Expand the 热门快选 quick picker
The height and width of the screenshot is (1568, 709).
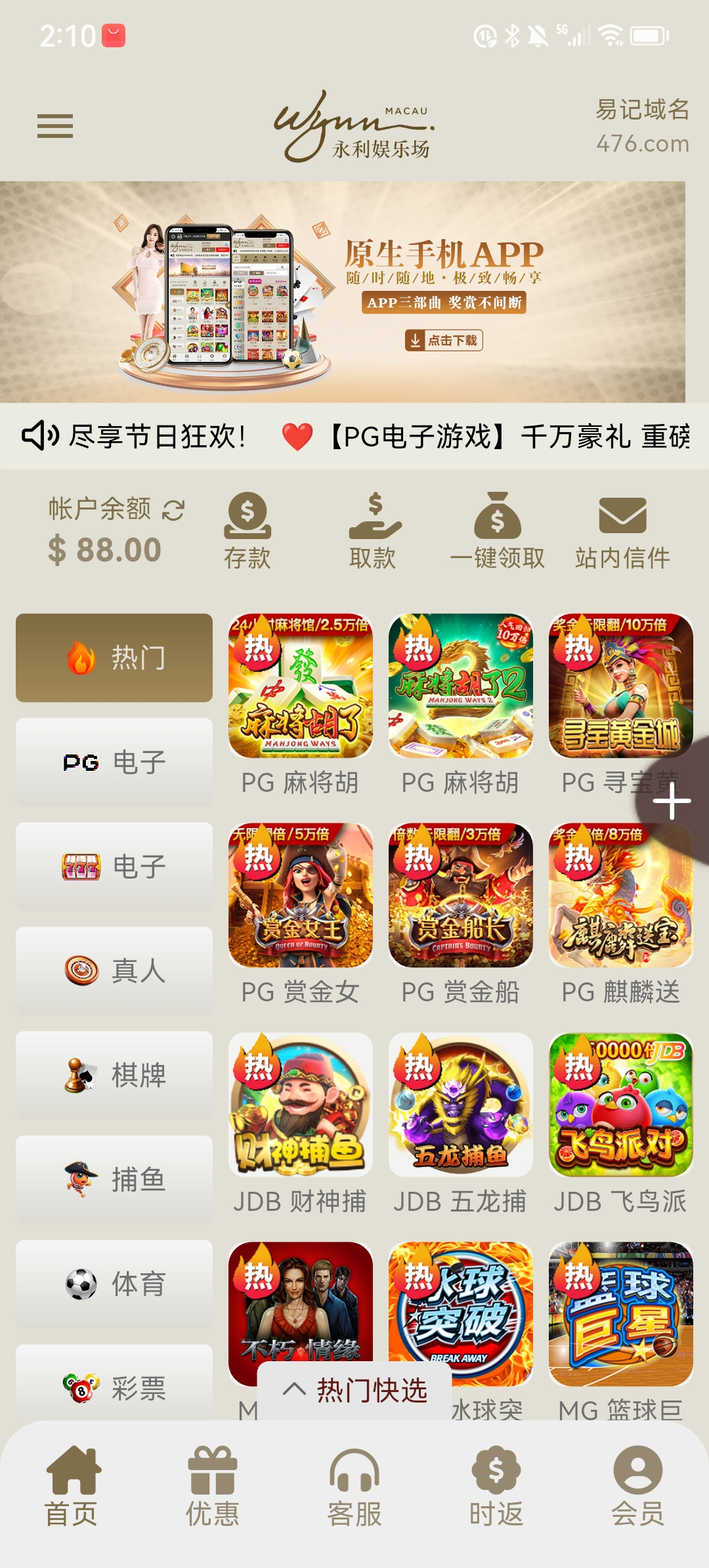tap(354, 1390)
